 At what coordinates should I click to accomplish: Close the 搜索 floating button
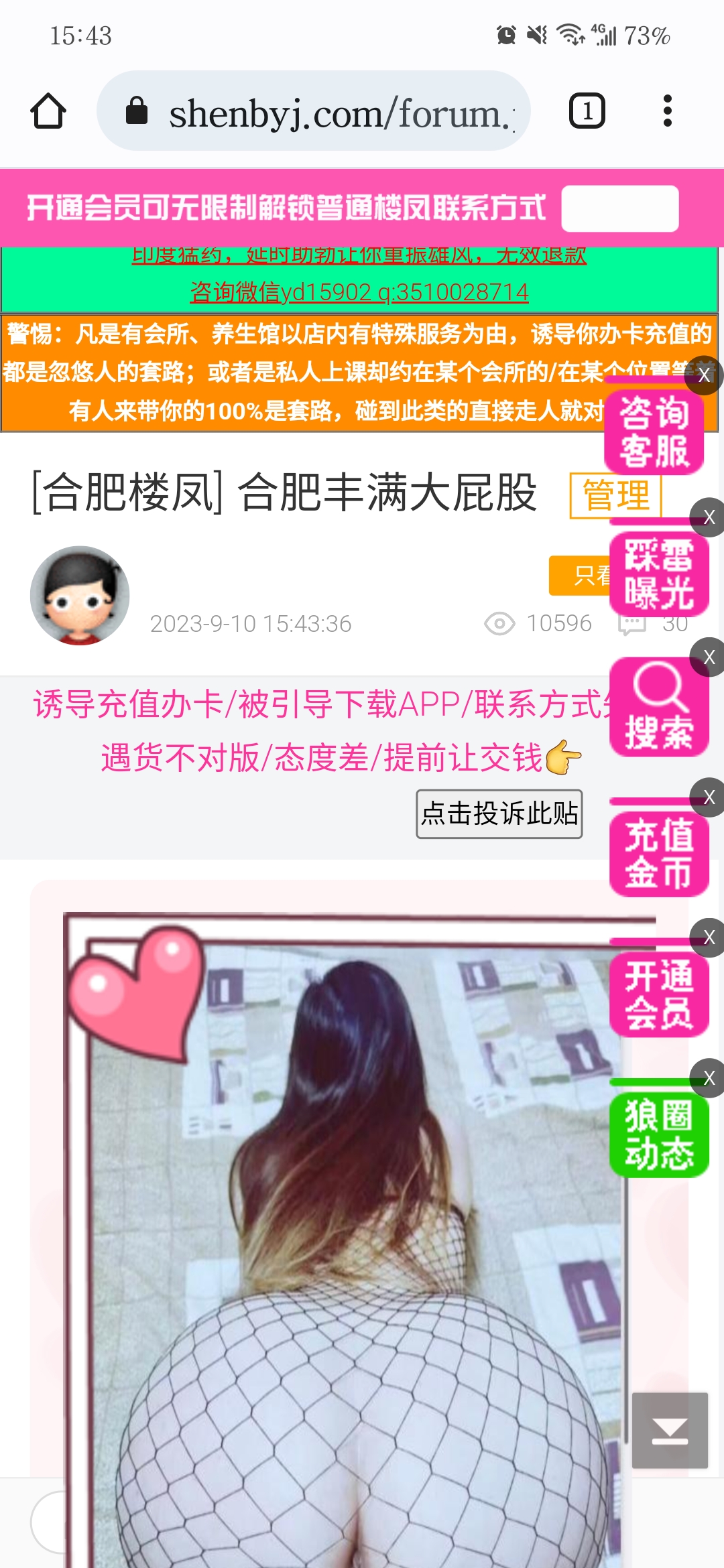coord(709,657)
